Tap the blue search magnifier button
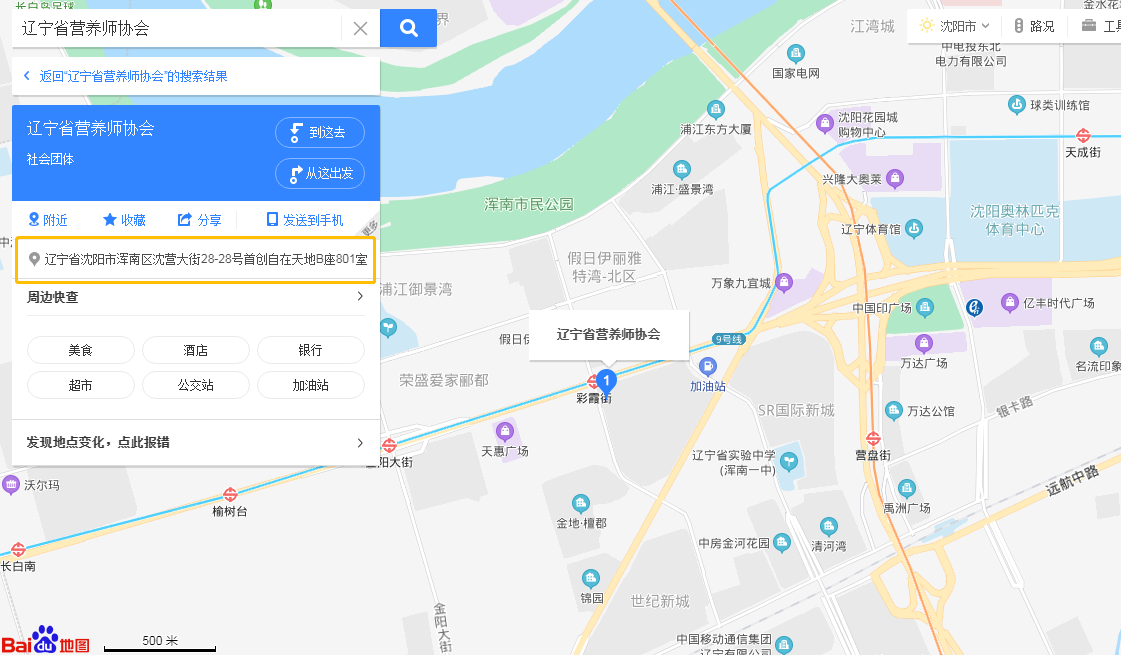 [408, 28]
